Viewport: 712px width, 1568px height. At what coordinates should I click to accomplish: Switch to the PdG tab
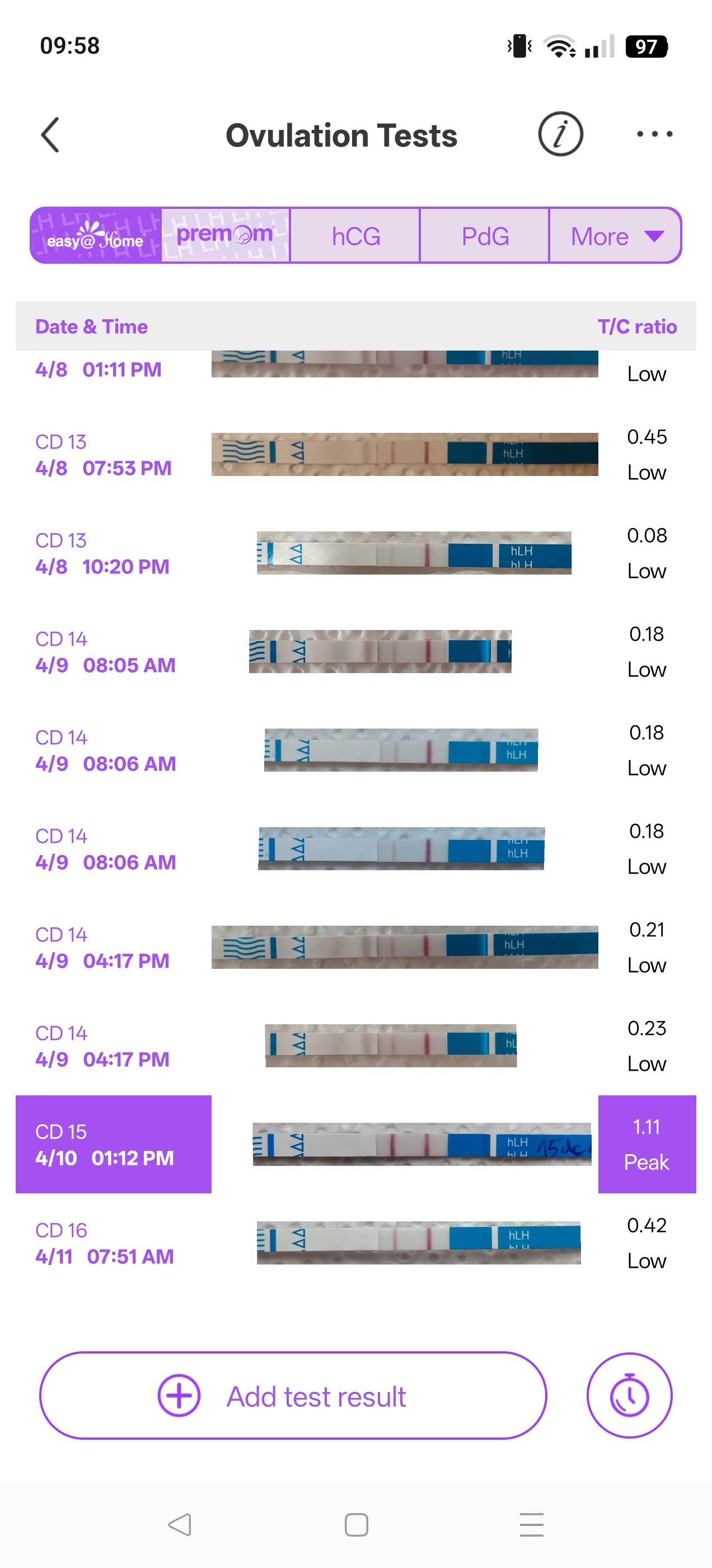coord(484,236)
